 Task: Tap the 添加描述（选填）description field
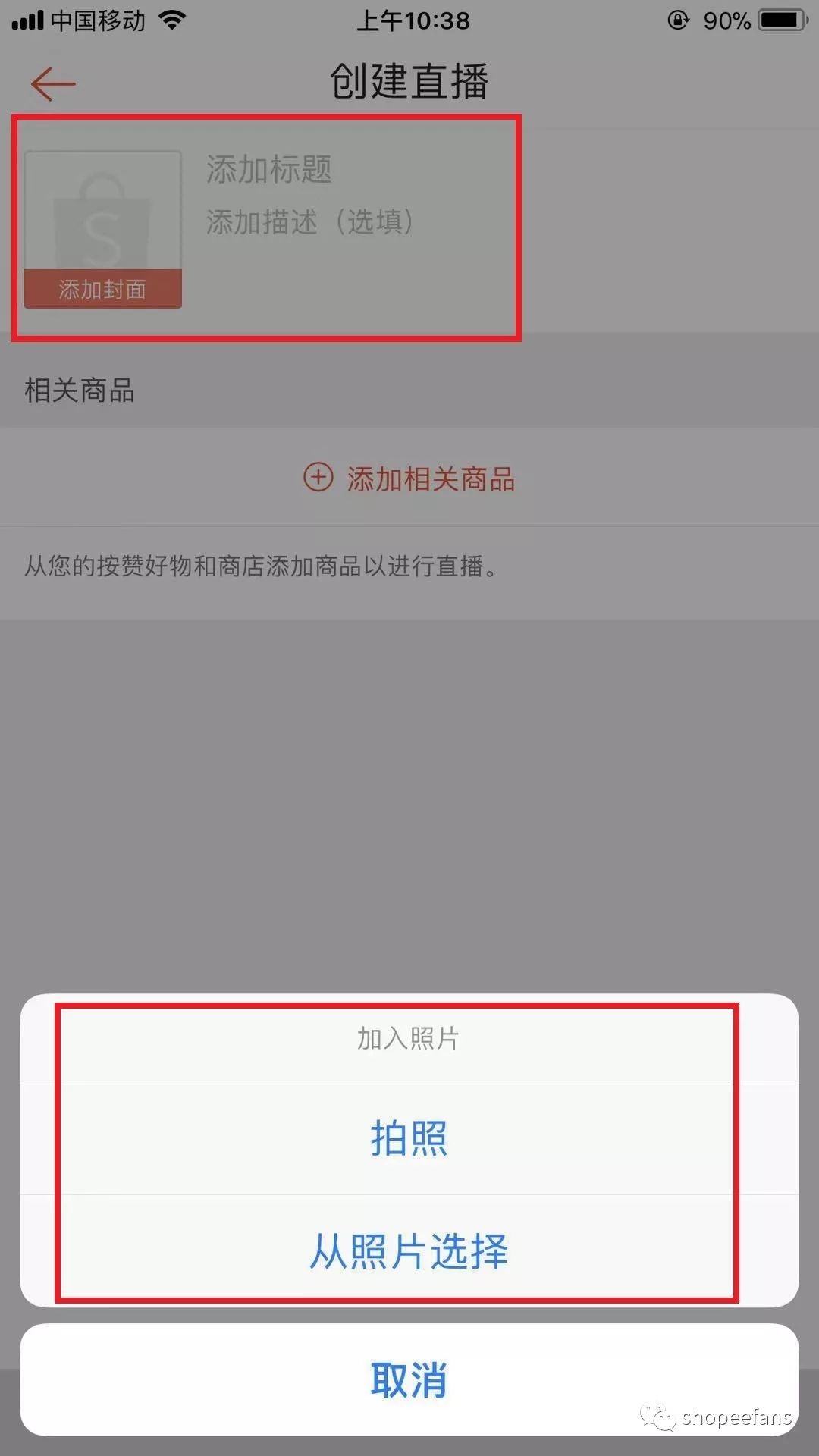click(311, 223)
